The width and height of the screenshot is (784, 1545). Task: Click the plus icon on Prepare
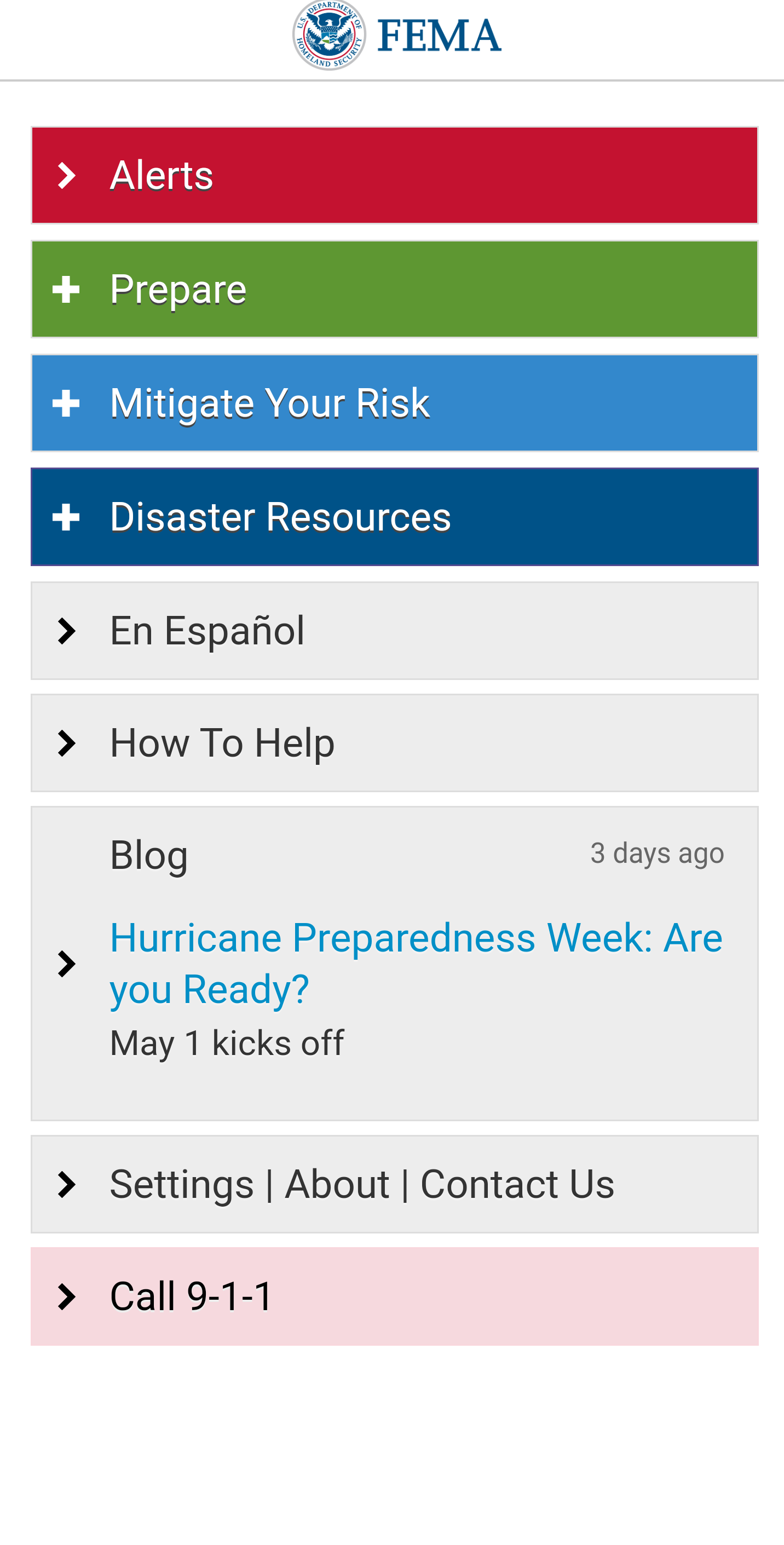[66, 289]
